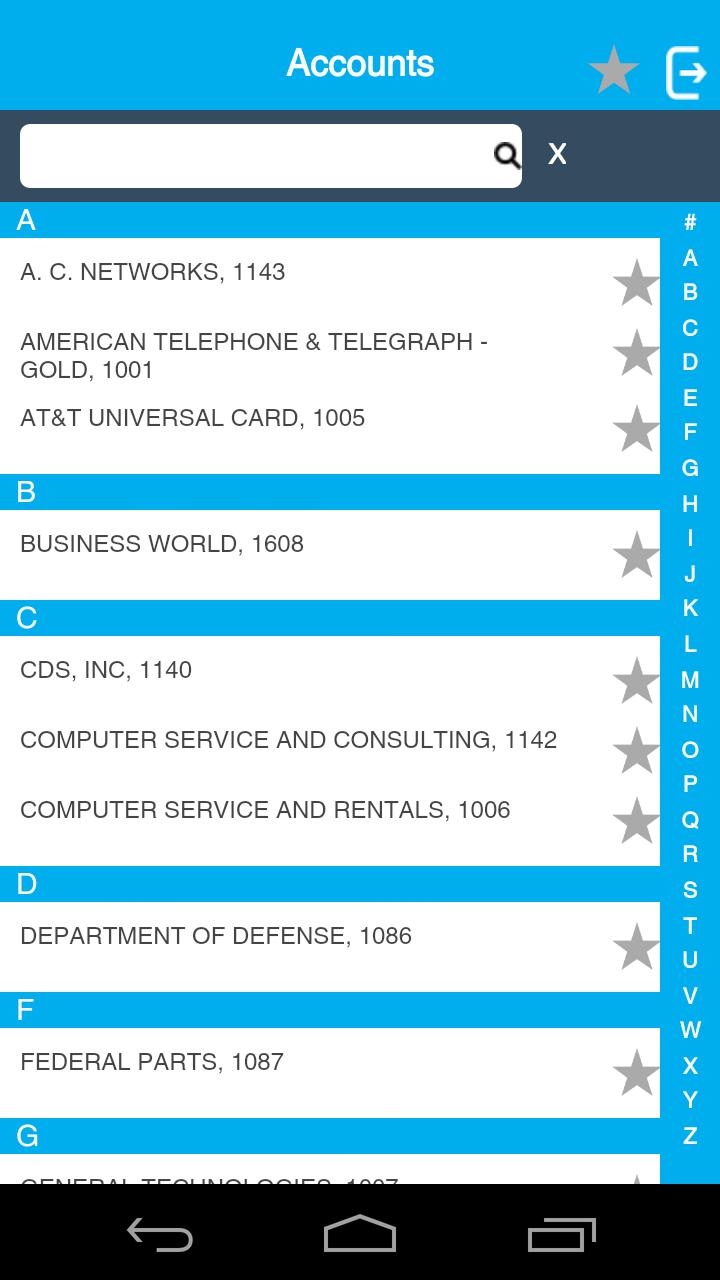
Task: Open the CDS, INC account
Action: [x=106, y=670]
